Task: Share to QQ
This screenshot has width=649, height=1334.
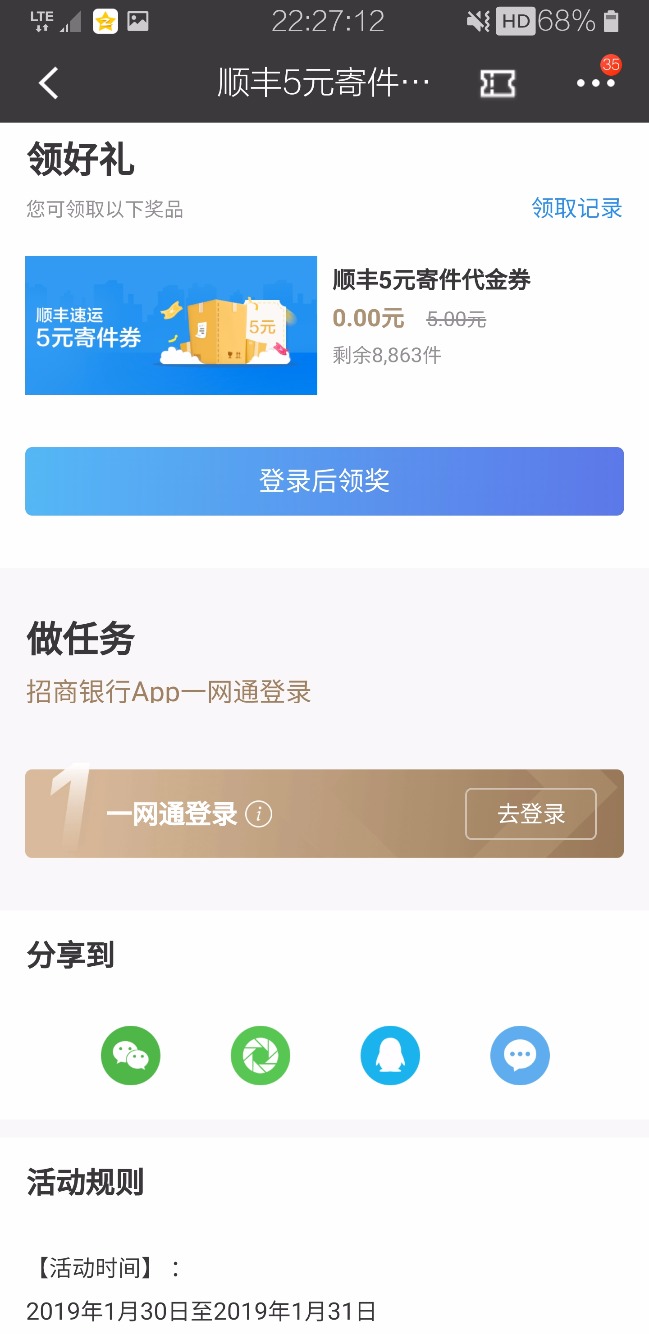Action: tap(390, 1055)
